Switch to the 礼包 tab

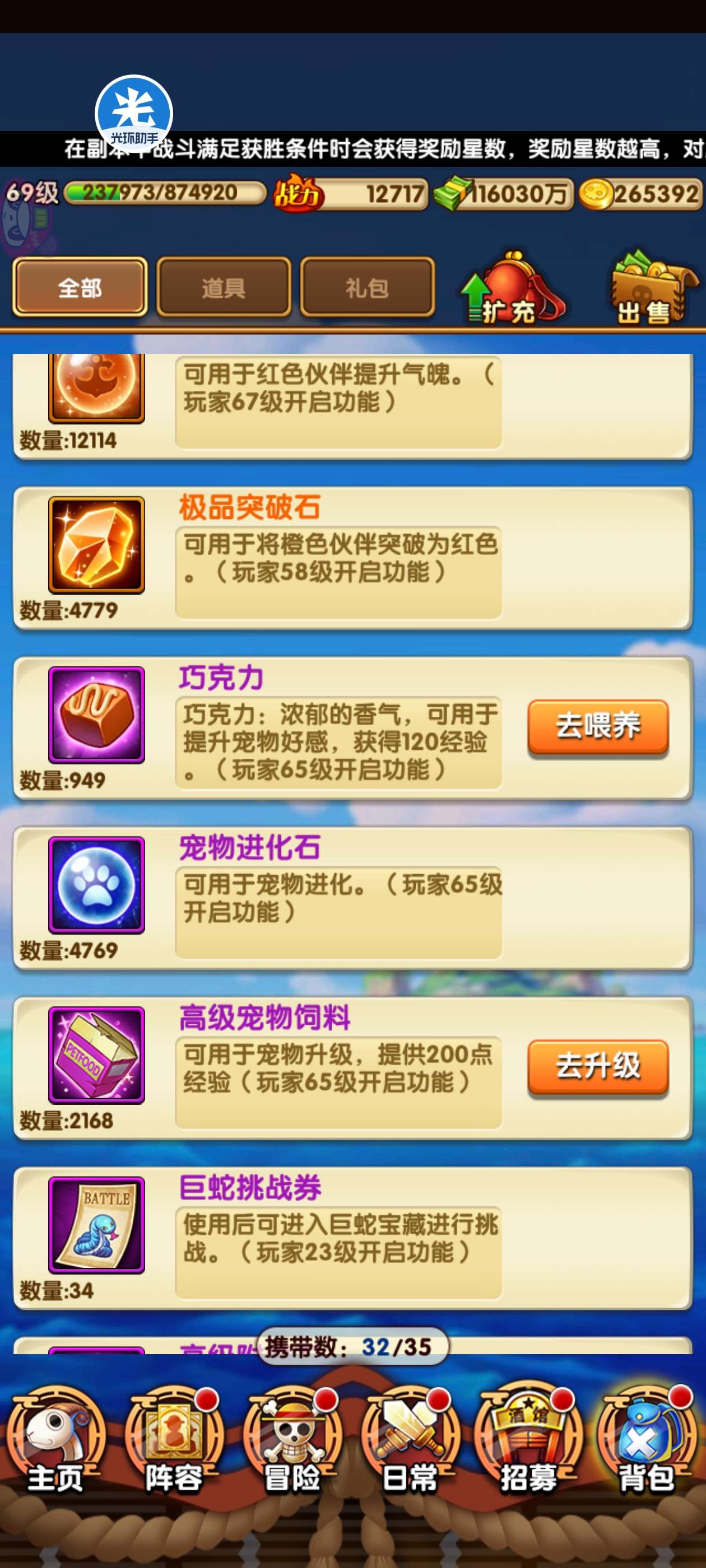click(368, 287)
